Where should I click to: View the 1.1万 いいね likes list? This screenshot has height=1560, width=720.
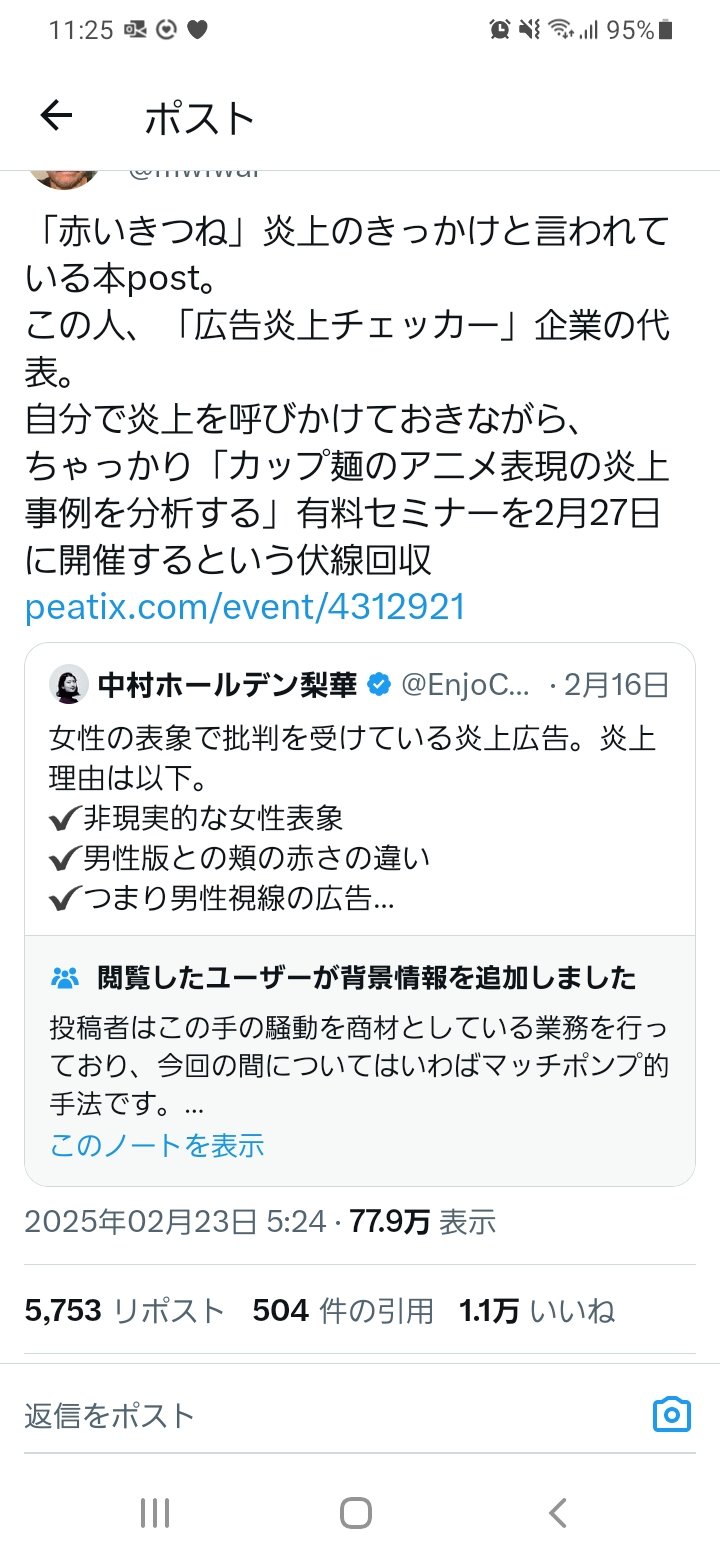coord(536,1310)
